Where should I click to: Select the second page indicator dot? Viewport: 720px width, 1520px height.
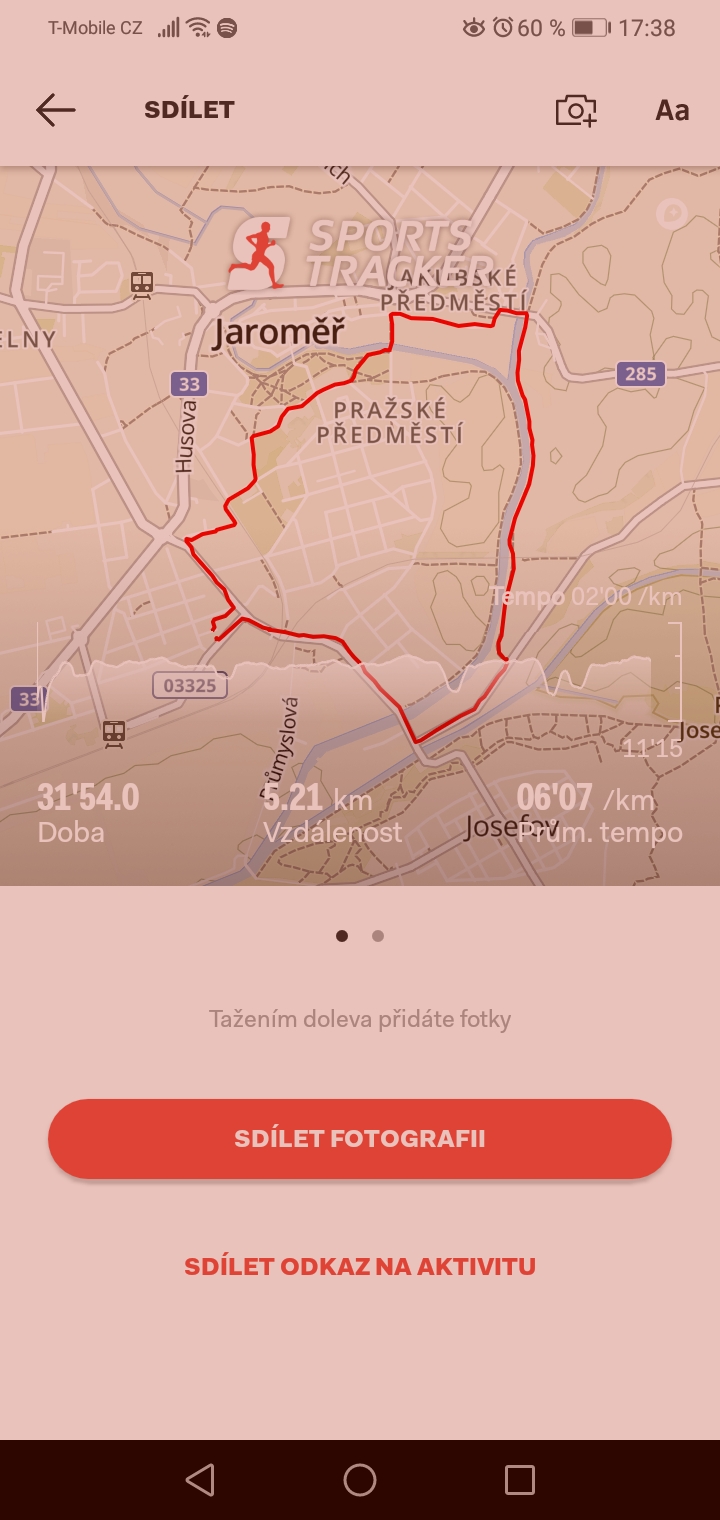(378, 936)
